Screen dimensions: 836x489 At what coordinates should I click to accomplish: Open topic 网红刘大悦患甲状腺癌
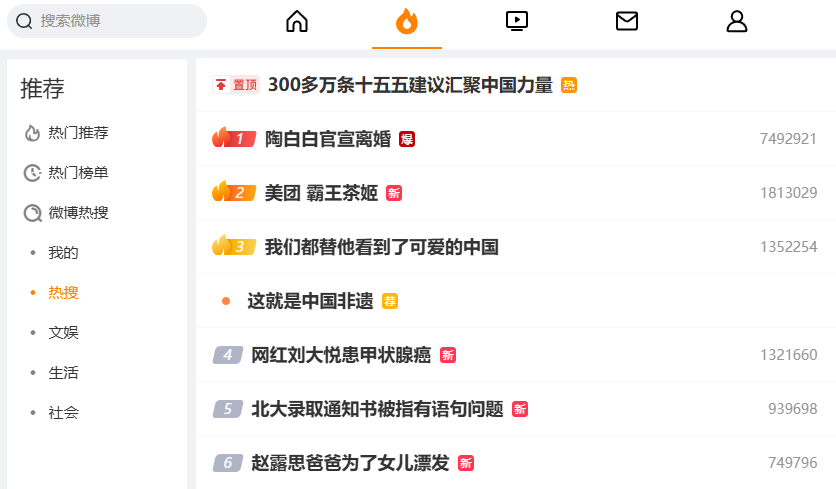(x=341, y=355)
